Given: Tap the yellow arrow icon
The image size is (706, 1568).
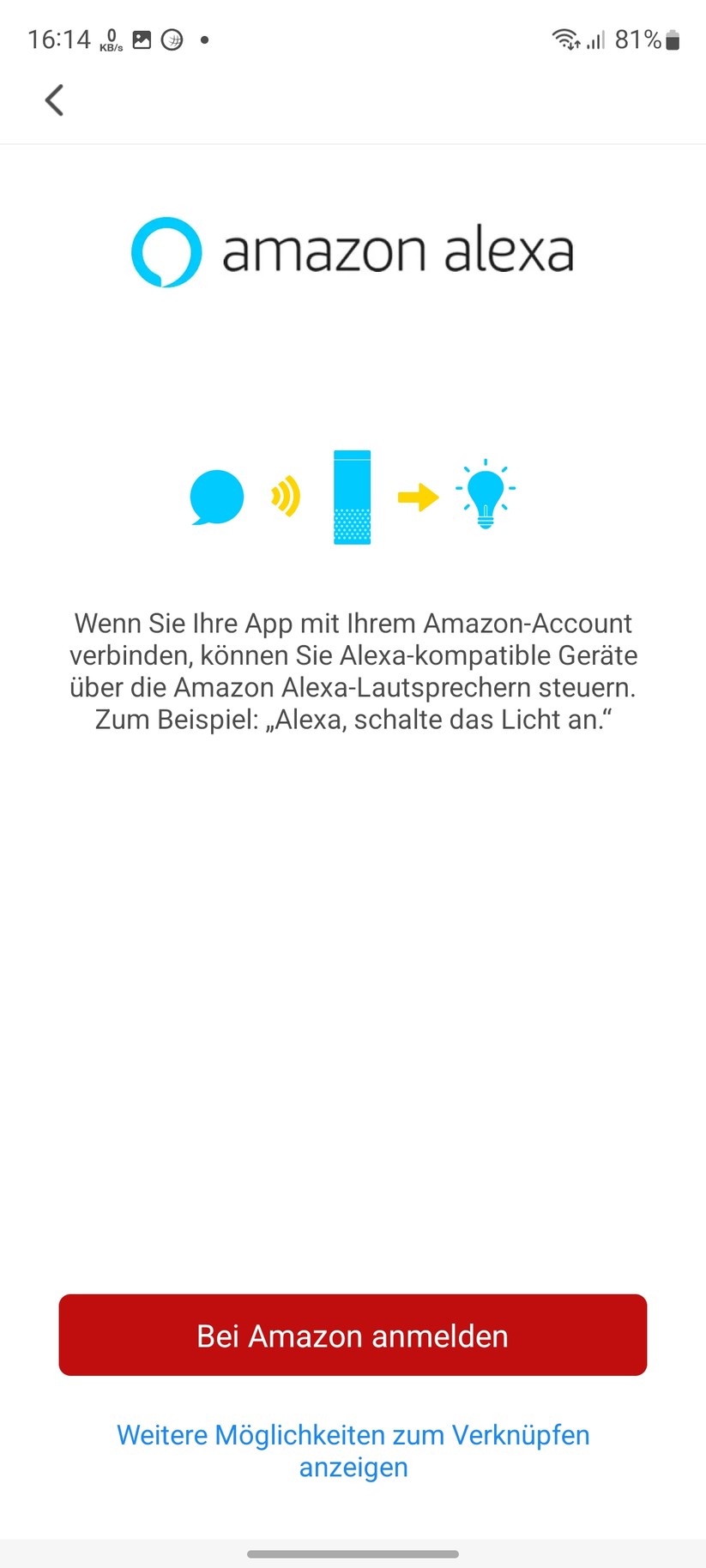Looking at the screenshot, I should [417, 496].
